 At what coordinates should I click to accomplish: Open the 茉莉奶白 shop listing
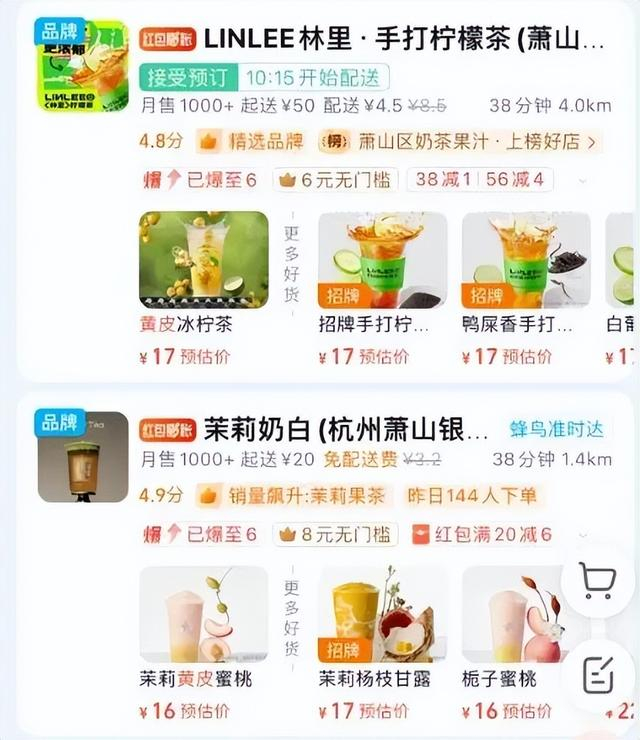click(x=345, y=429)
